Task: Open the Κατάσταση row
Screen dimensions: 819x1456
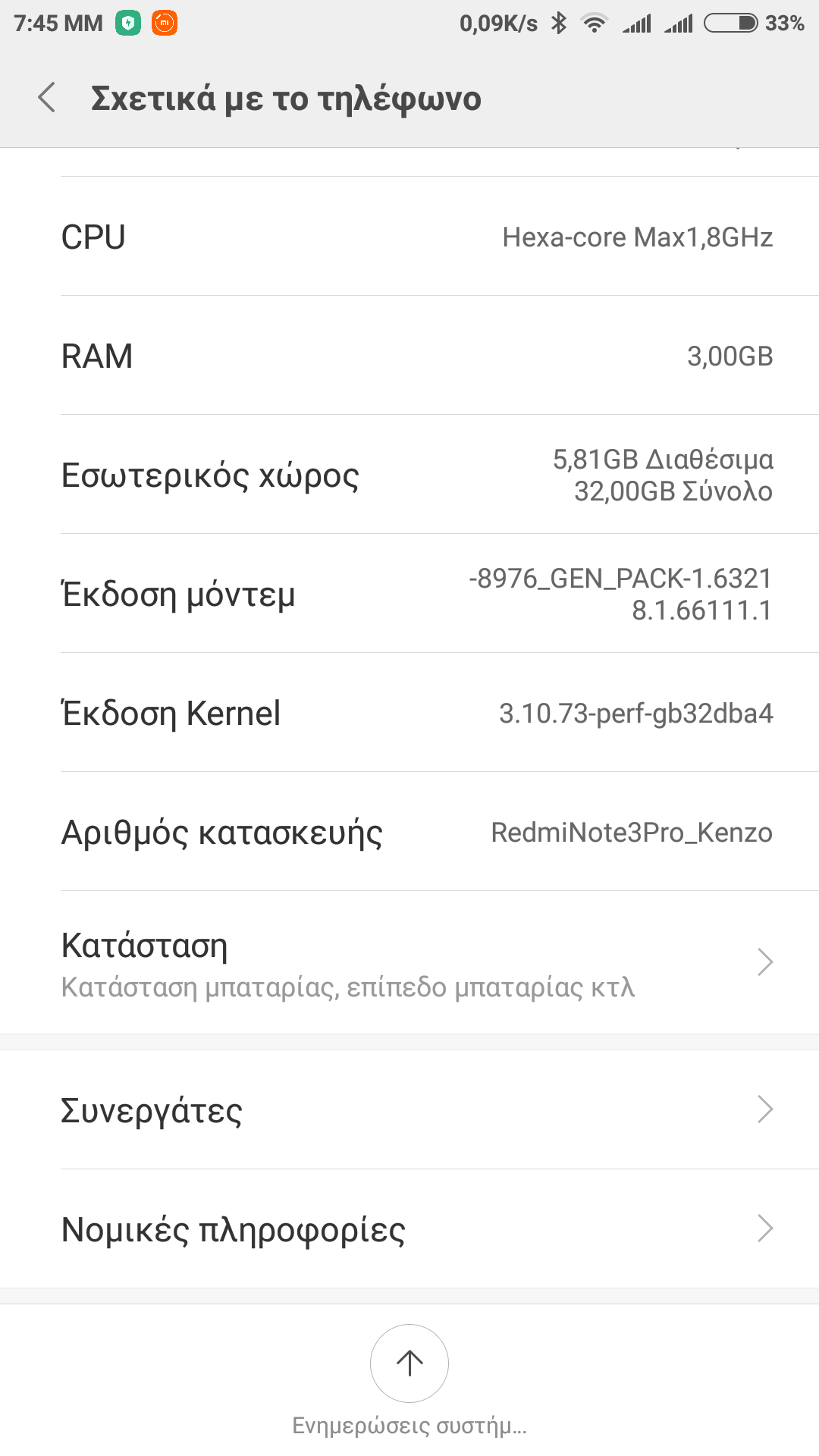Action: coord(409,963)
